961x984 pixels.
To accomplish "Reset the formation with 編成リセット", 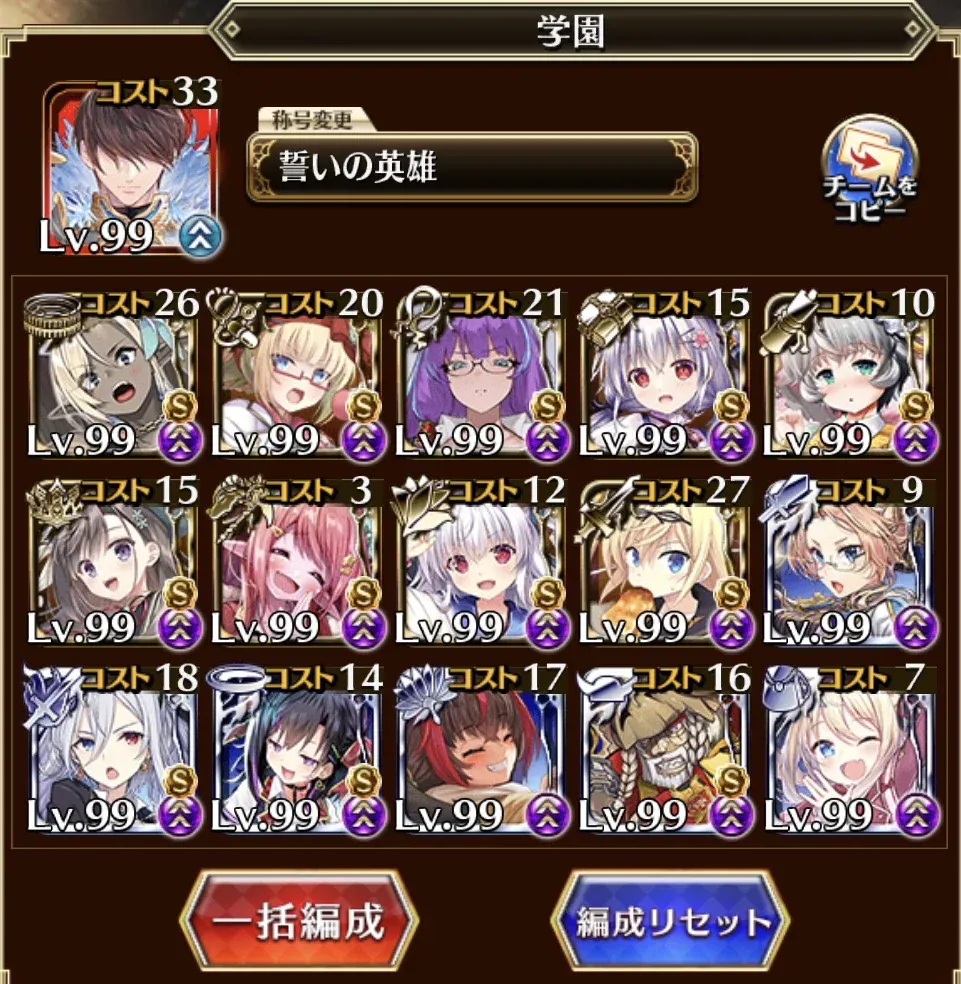I will click(671, 921).
